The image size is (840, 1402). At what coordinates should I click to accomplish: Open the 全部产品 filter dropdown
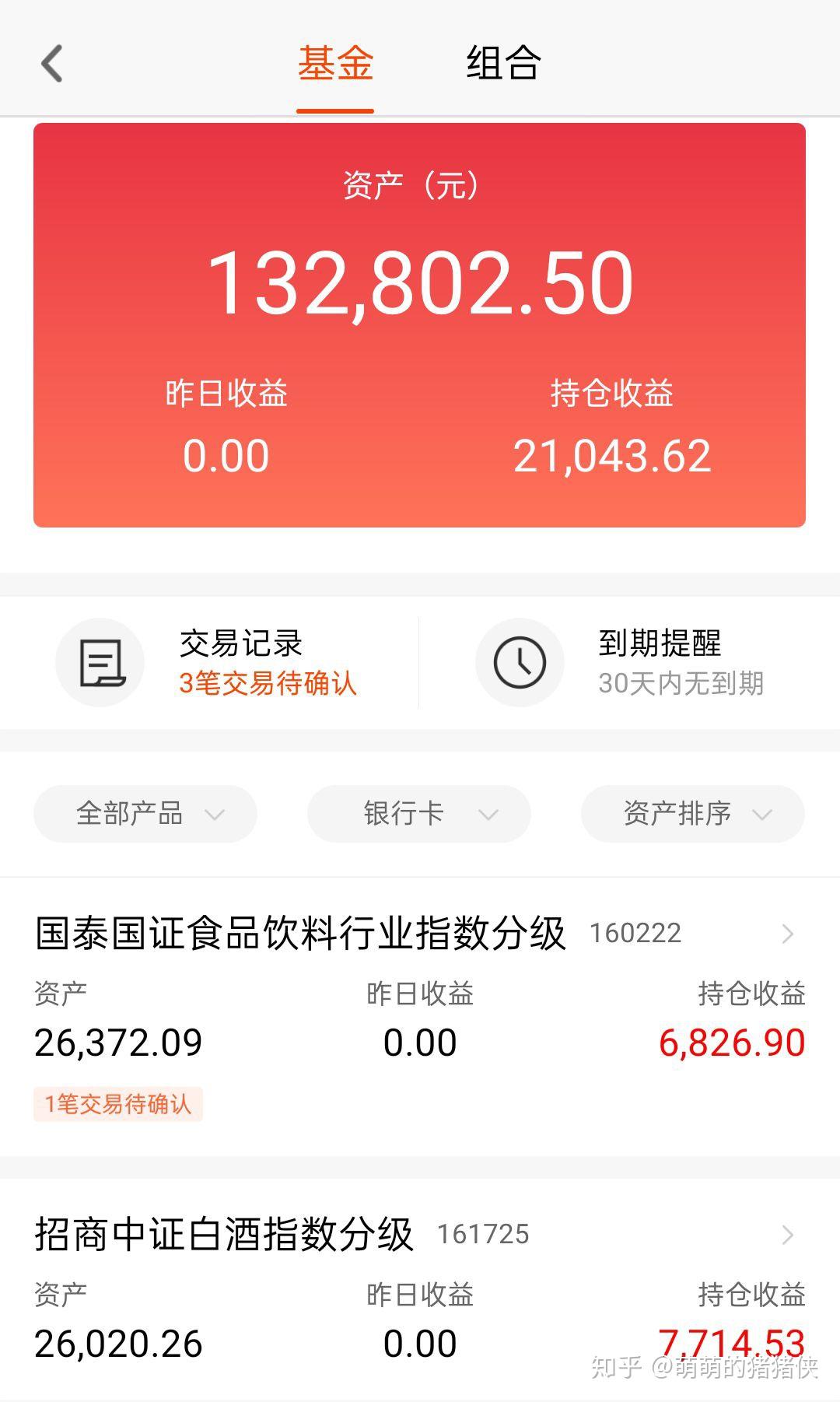pos(145,814)
